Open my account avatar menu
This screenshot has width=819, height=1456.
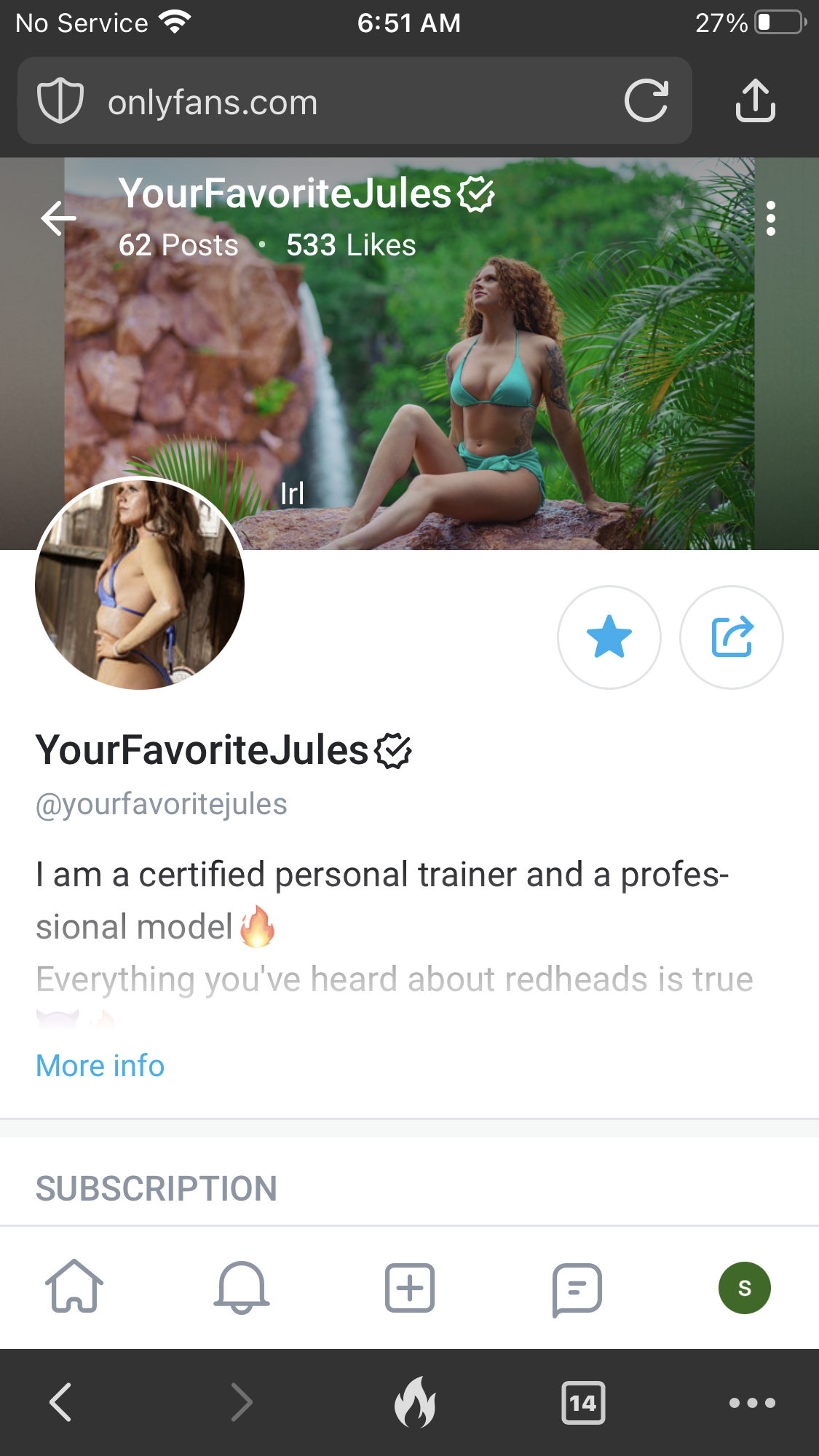744,1288
